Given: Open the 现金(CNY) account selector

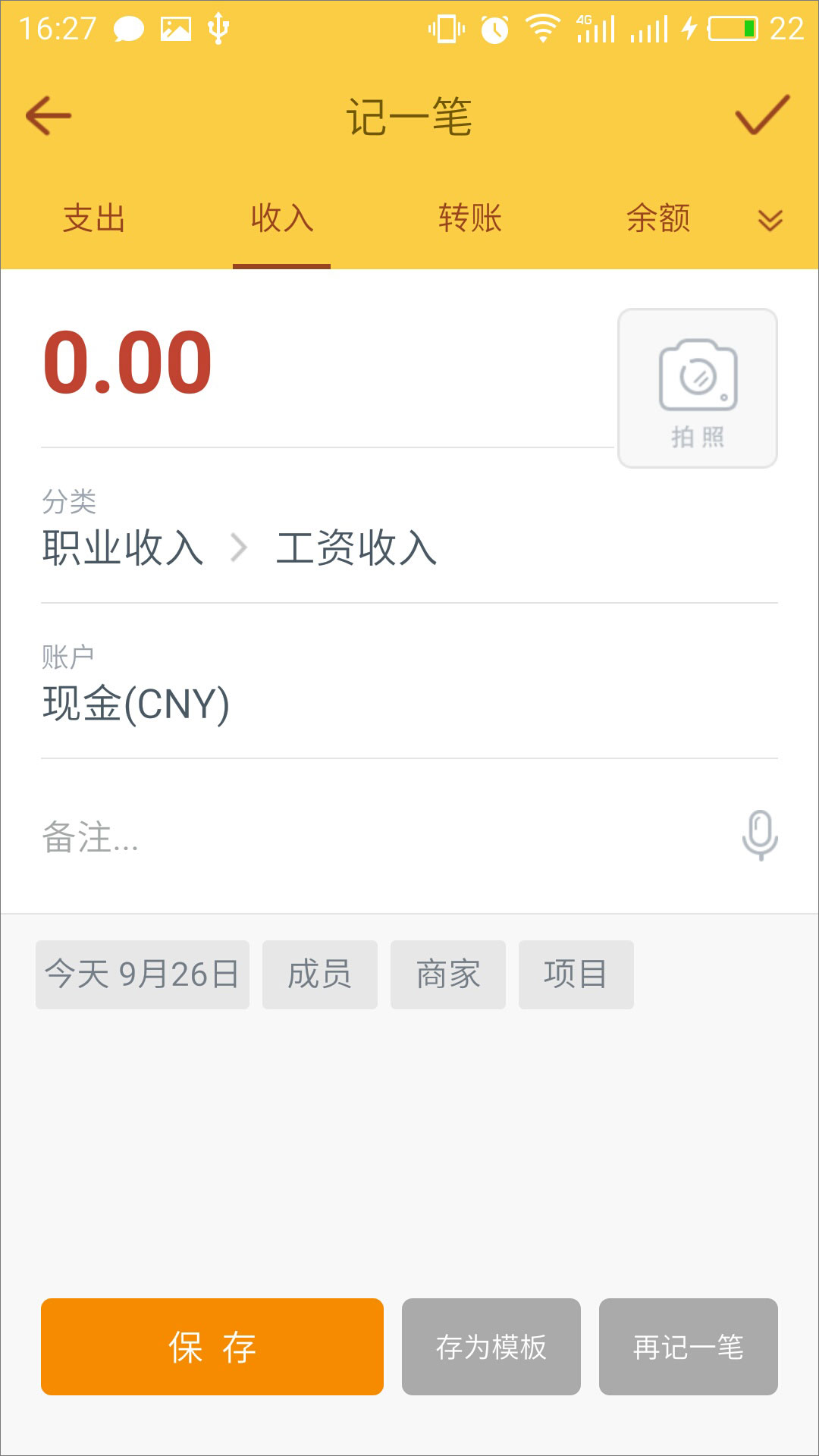Looking at the screenshot, I should click(135, 705).
